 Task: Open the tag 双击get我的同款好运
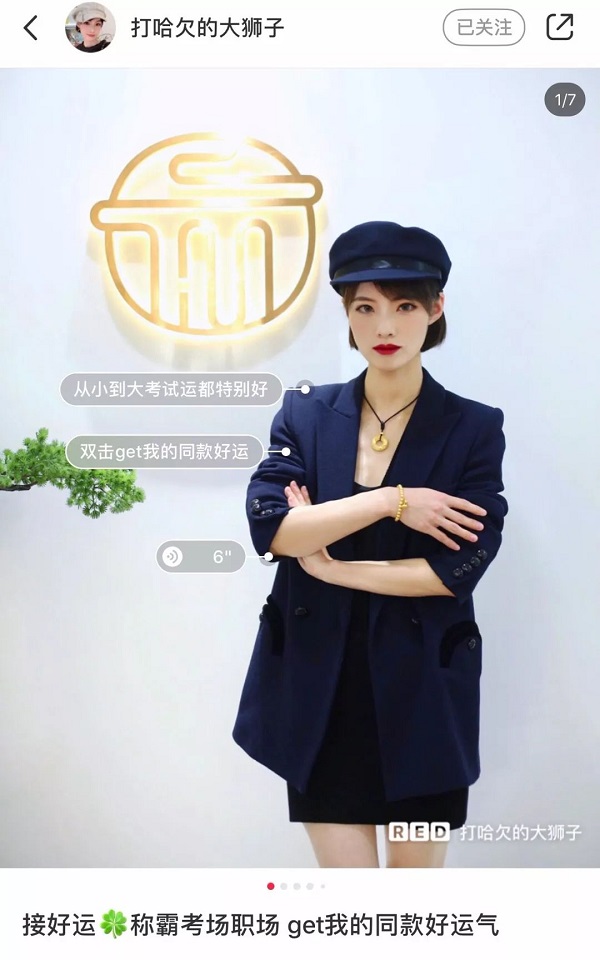pyautogui.click(x=164, y=451)
